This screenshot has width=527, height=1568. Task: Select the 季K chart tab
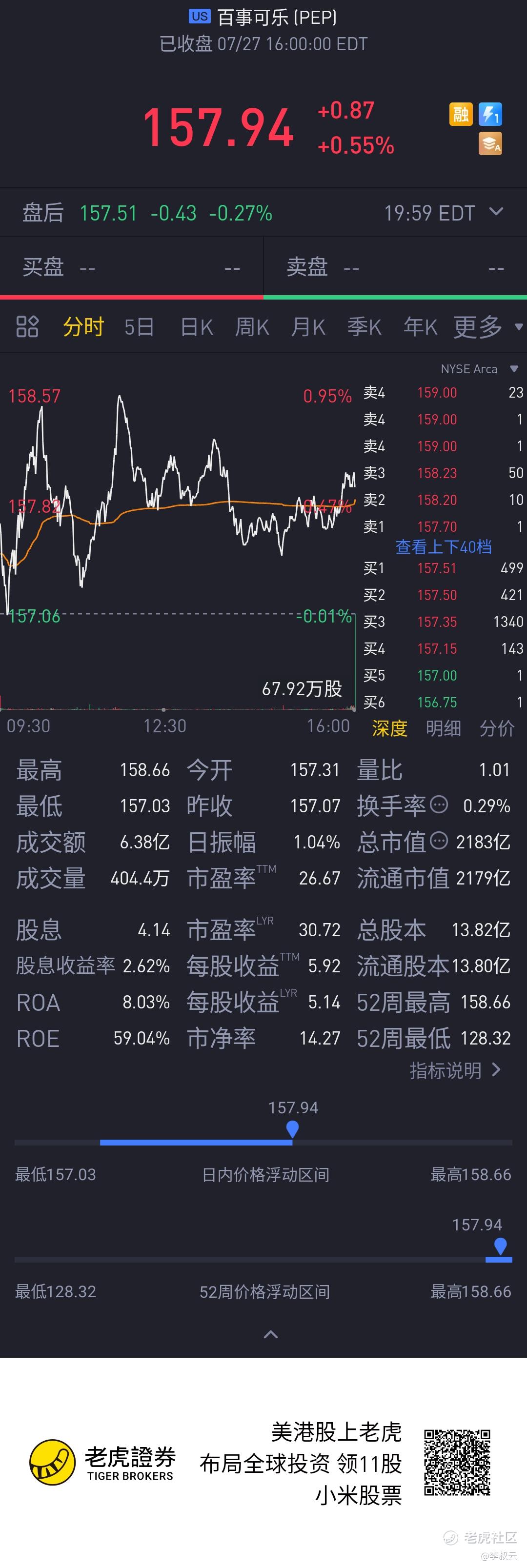tap(364, 327)
